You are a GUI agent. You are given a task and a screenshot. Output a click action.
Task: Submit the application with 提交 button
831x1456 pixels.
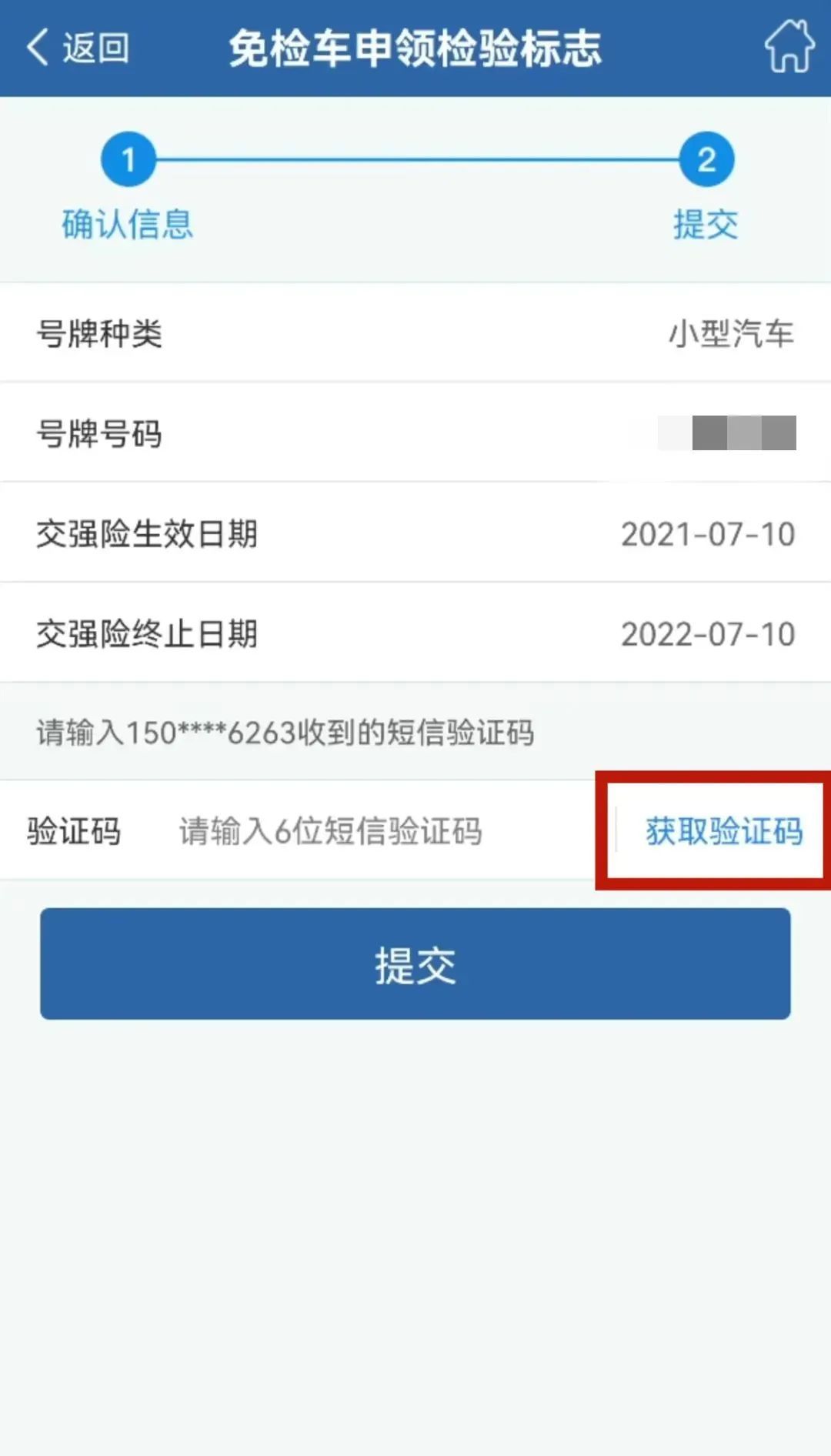(415, 964)
